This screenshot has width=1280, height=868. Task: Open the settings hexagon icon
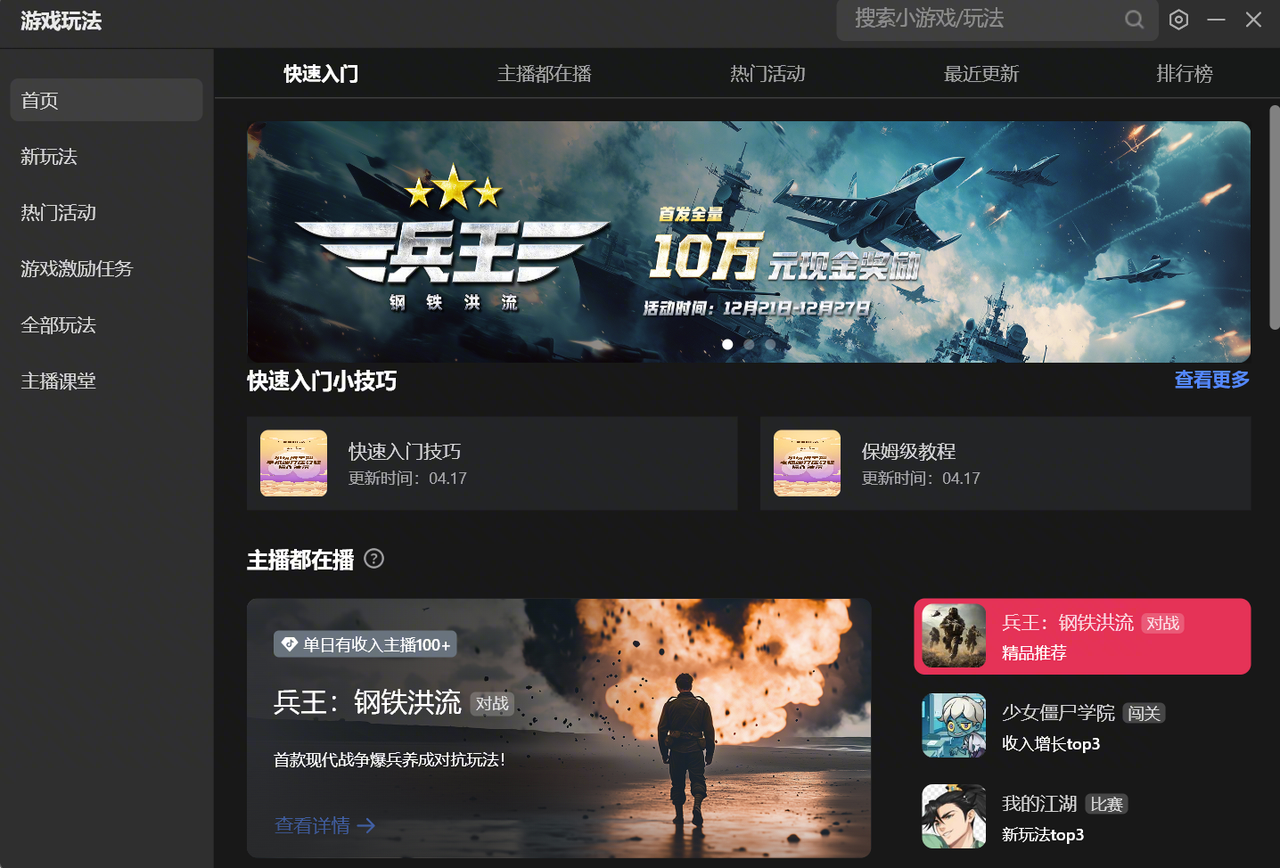pyautogui.click(x=1179, y=20)
